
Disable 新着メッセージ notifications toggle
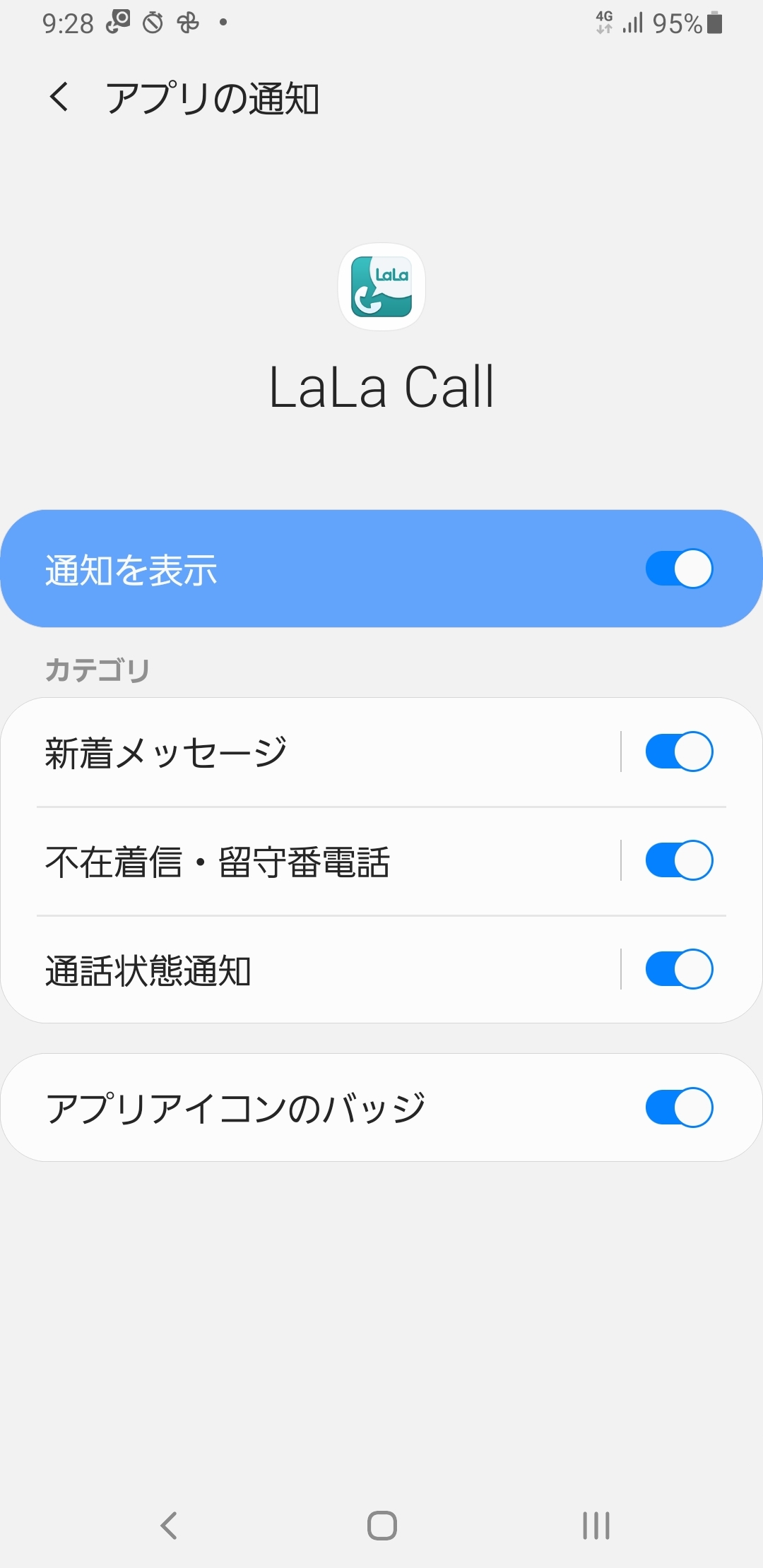[678, 752]
